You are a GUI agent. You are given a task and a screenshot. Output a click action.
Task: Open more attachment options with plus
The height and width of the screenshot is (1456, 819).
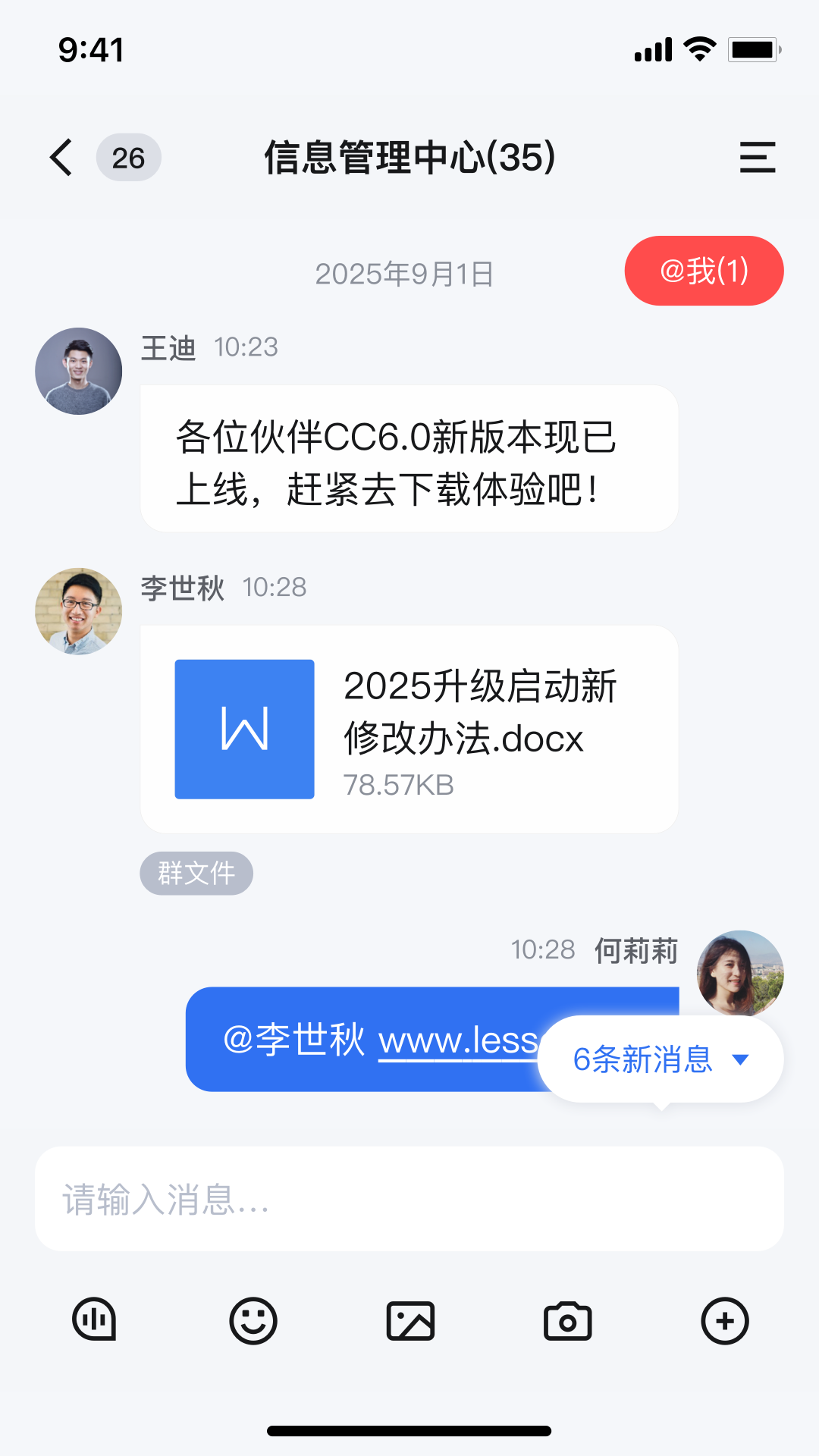click(724, 1320)
